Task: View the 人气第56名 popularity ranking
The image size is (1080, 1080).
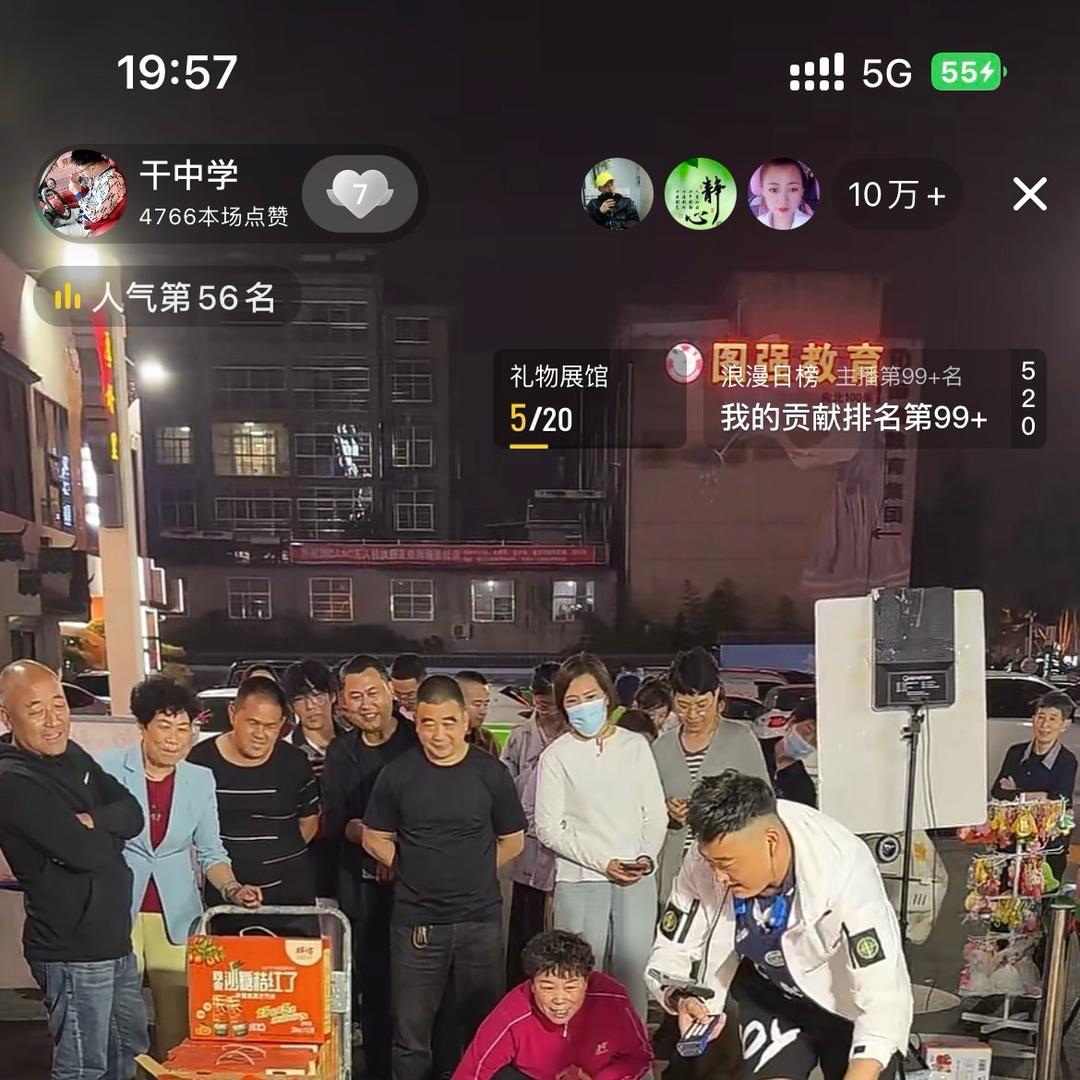Action: (166, 297)
